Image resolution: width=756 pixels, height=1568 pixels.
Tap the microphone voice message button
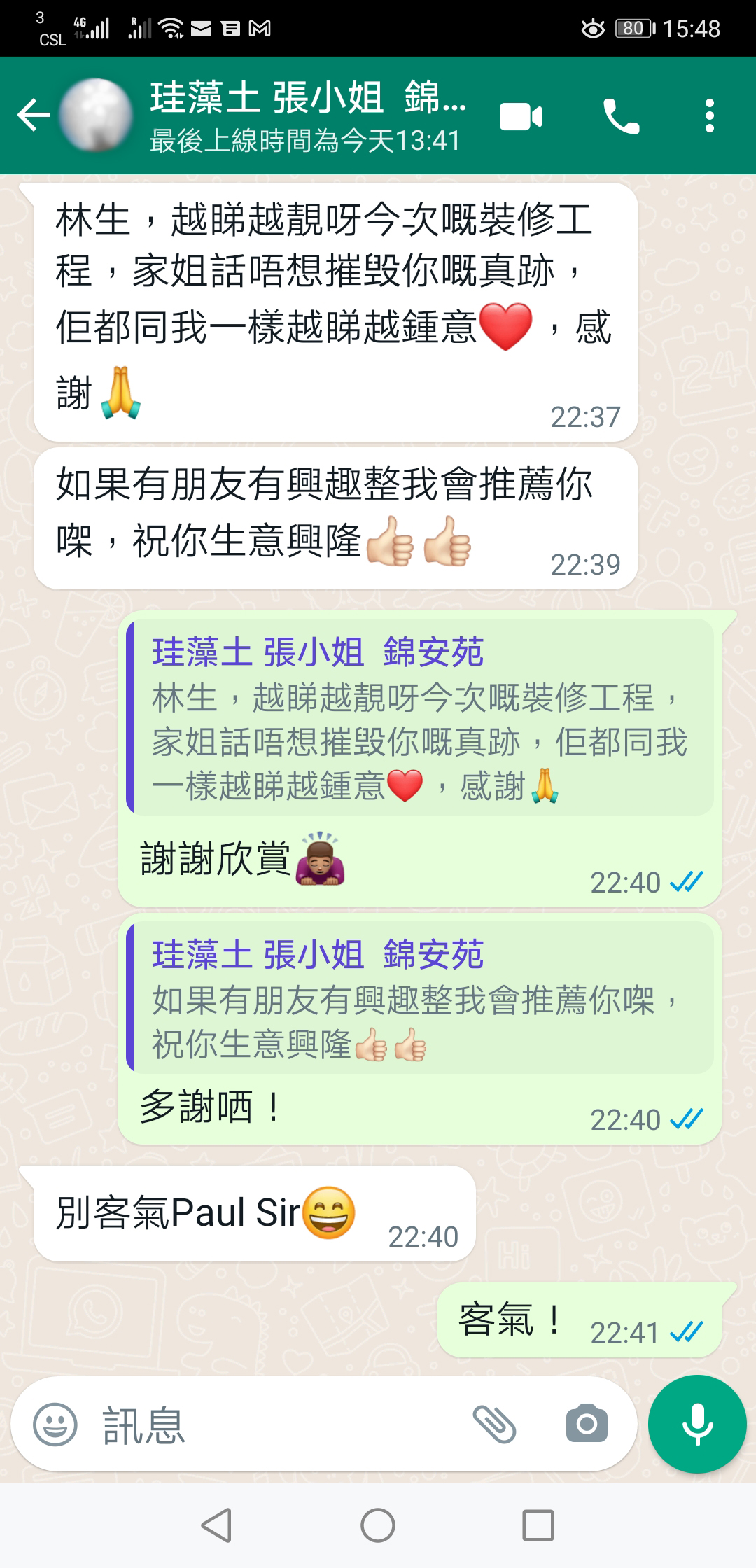pyautogui.click(x=697, y=1424)
